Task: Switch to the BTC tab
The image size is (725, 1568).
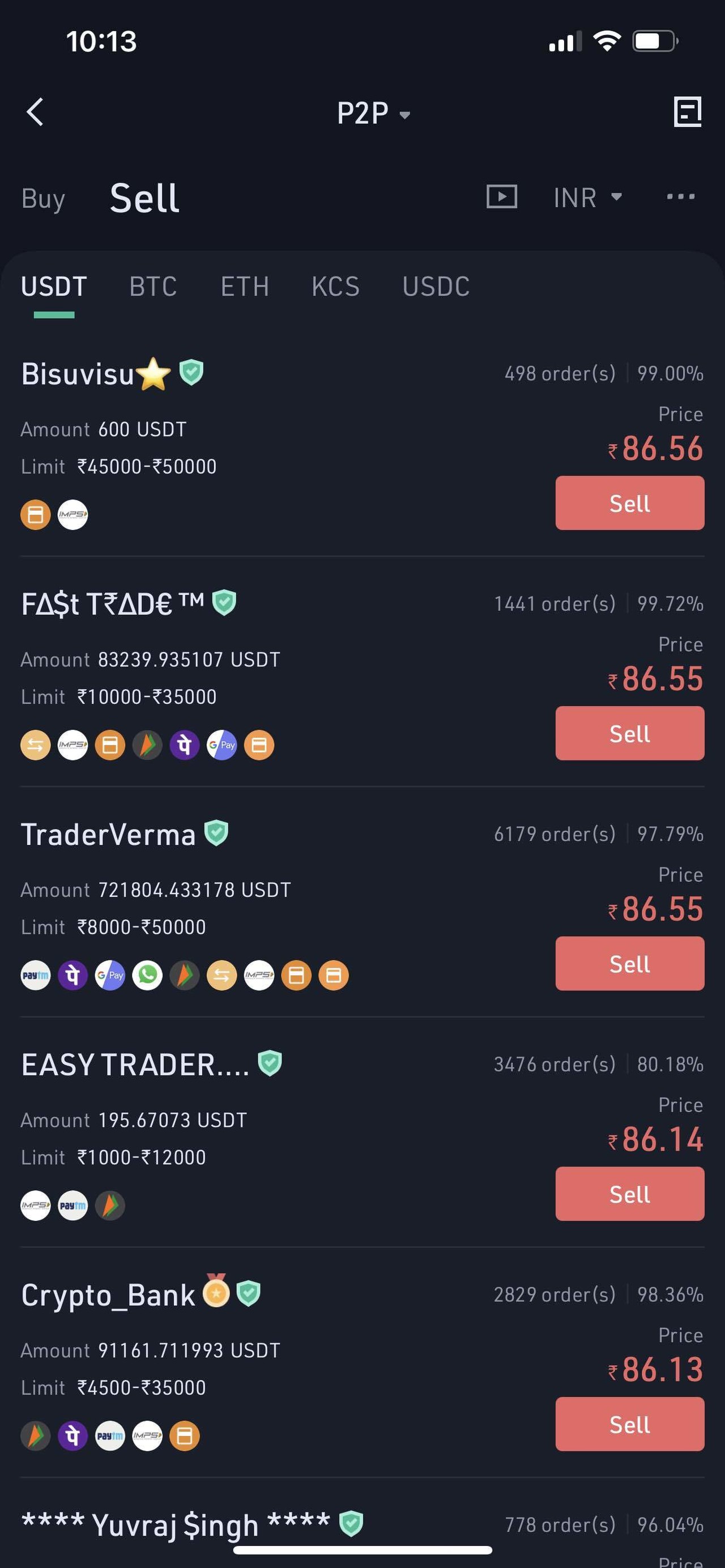Action: [x=153, y=286]
